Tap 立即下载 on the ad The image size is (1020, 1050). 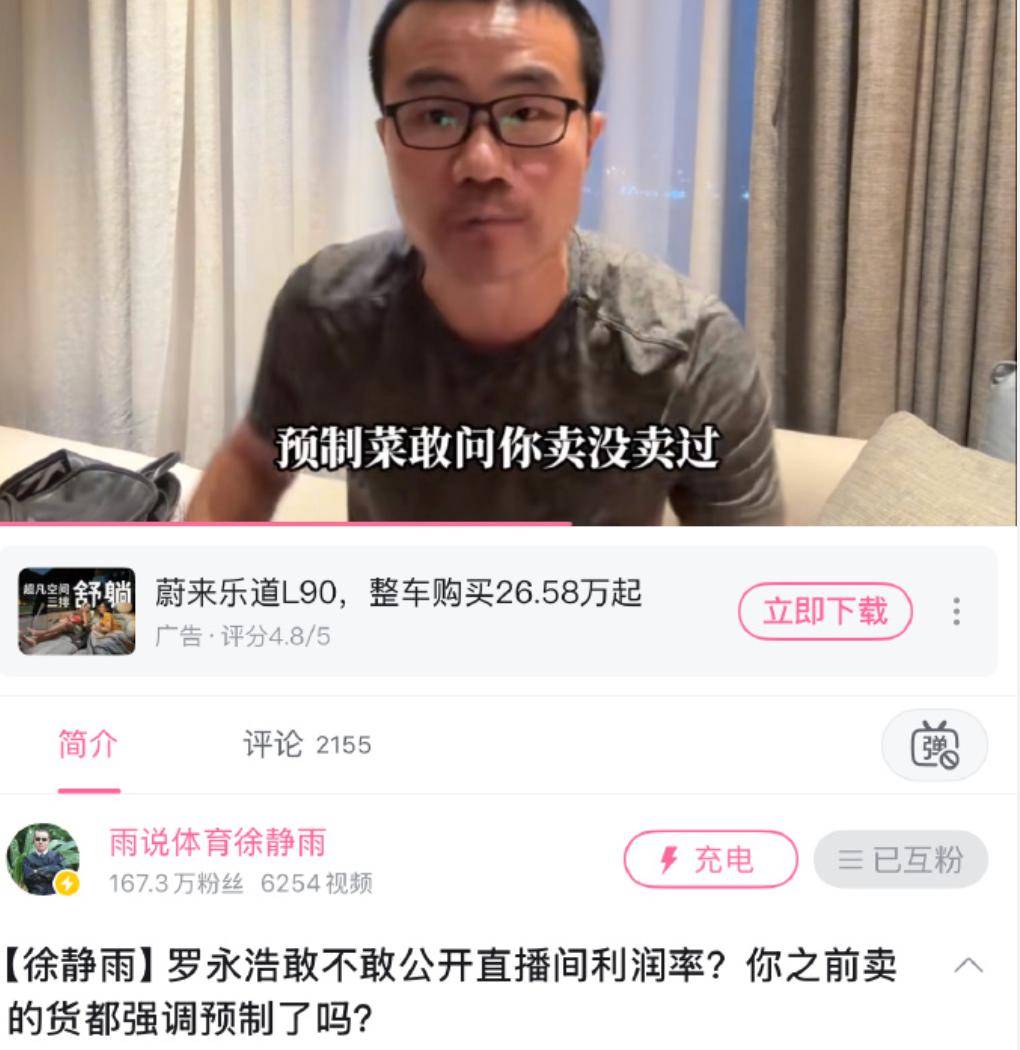pos(825,611)
